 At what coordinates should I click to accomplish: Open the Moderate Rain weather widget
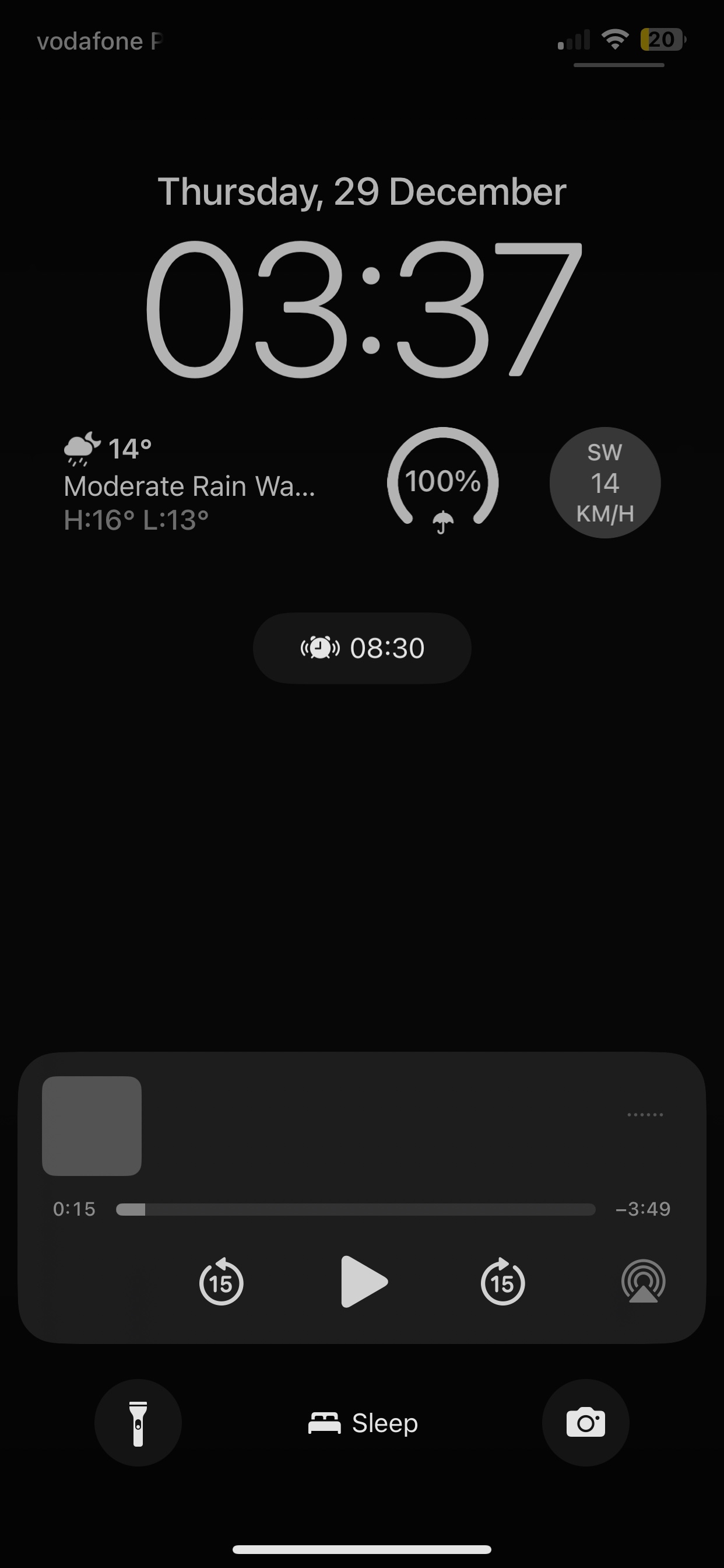[189, 484]
